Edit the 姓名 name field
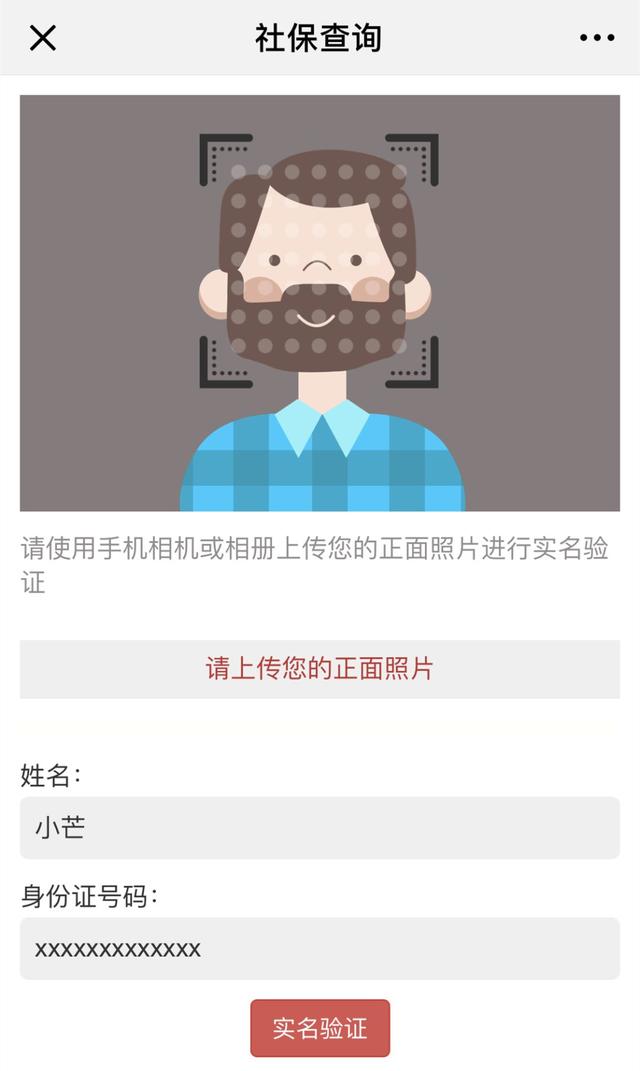 320,827
